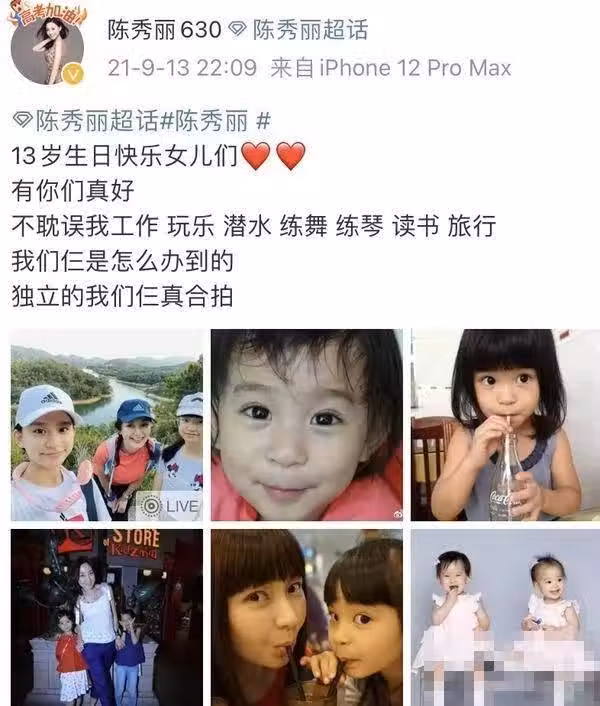View photo of two babies in white dresses
This screenshot has width=600, height=706.
(506, 617)
